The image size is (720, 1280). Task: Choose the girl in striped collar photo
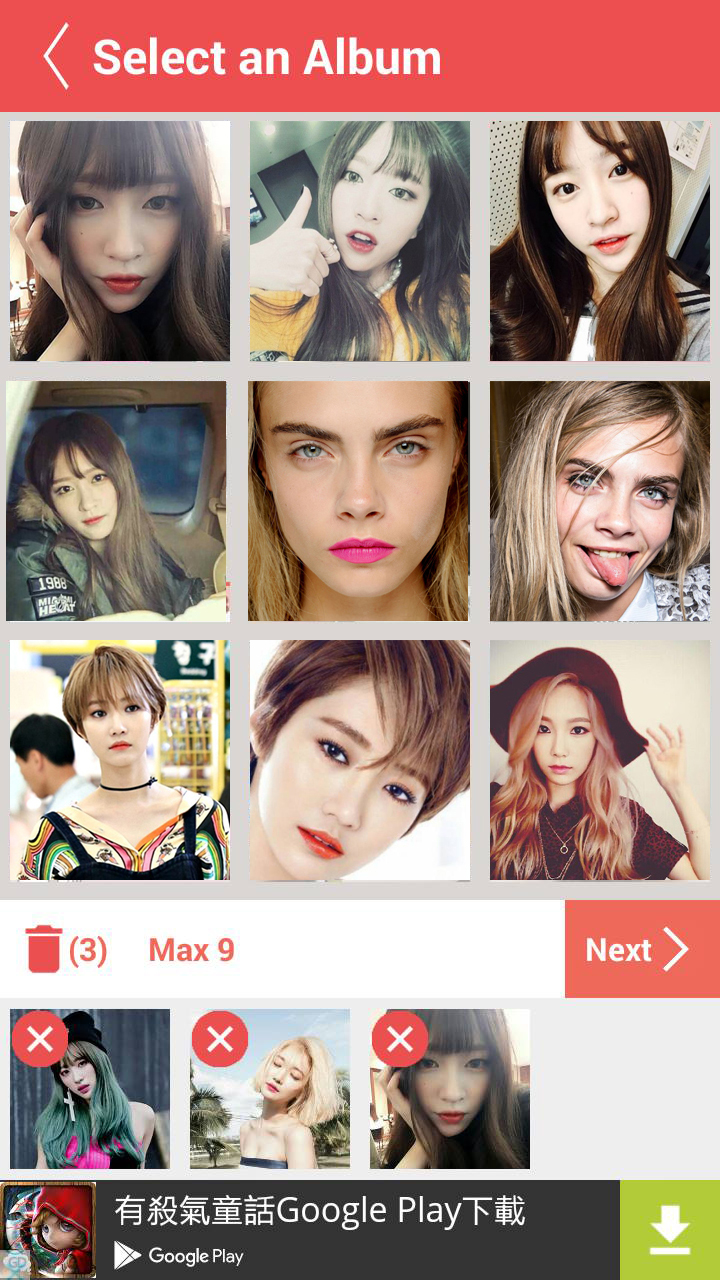(x=600, y=241)
